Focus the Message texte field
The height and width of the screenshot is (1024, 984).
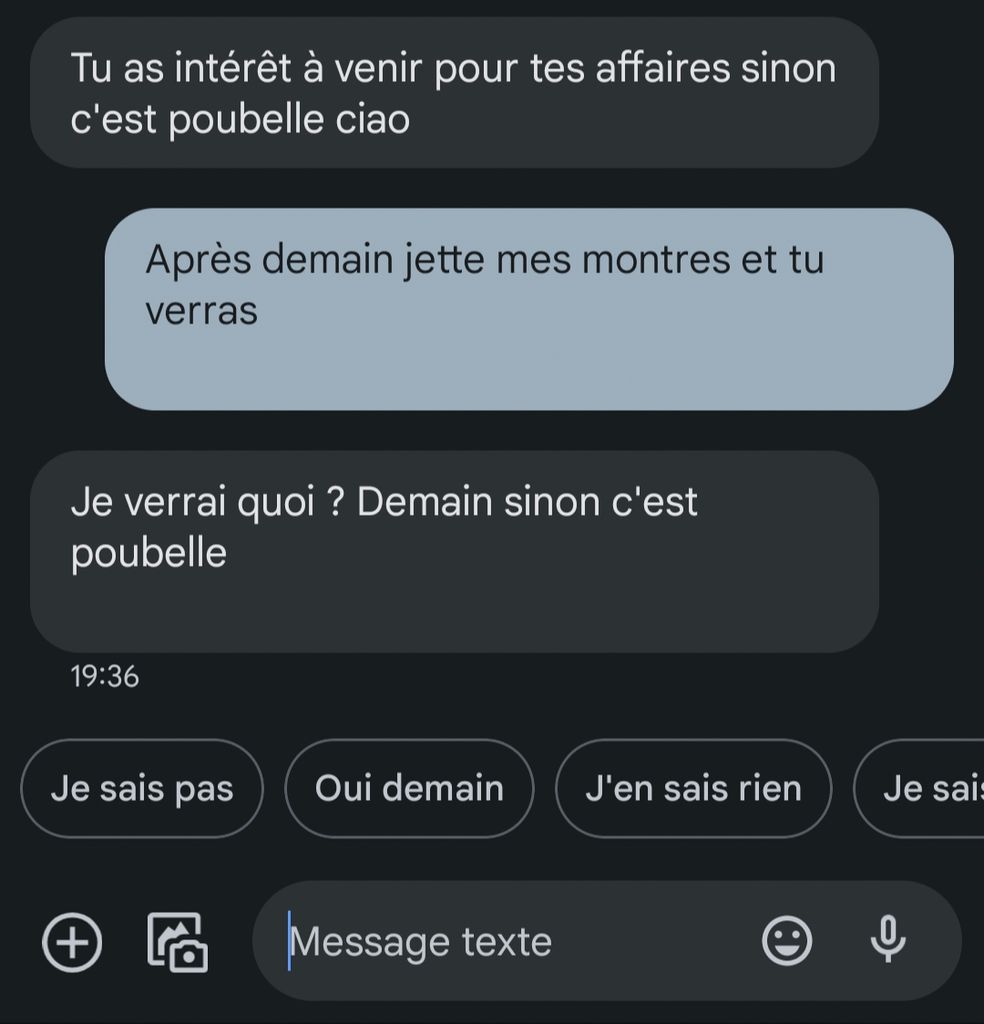500,942
